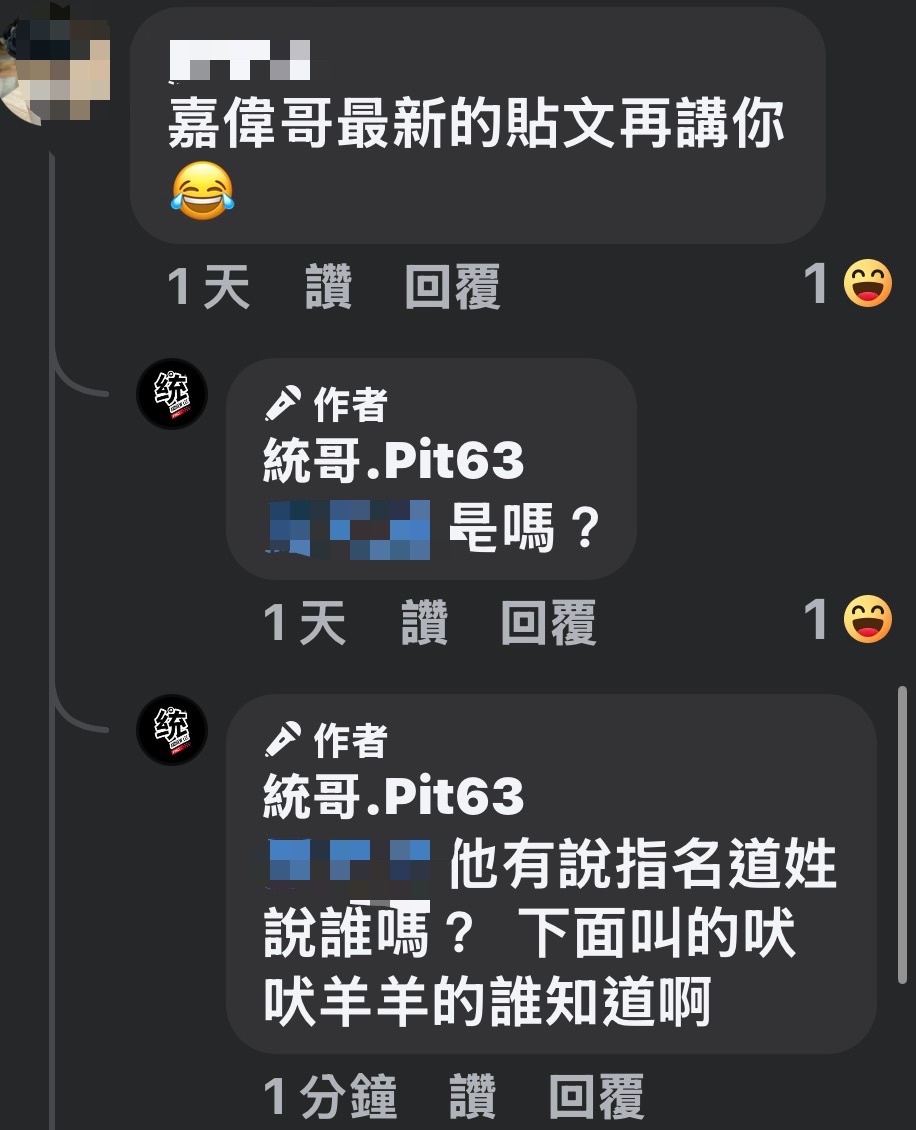Open 統哥.Pit63 profile from 是嗎？ reply
The height and width of the screenshot is (1130, 916).
tap(393, 460)
